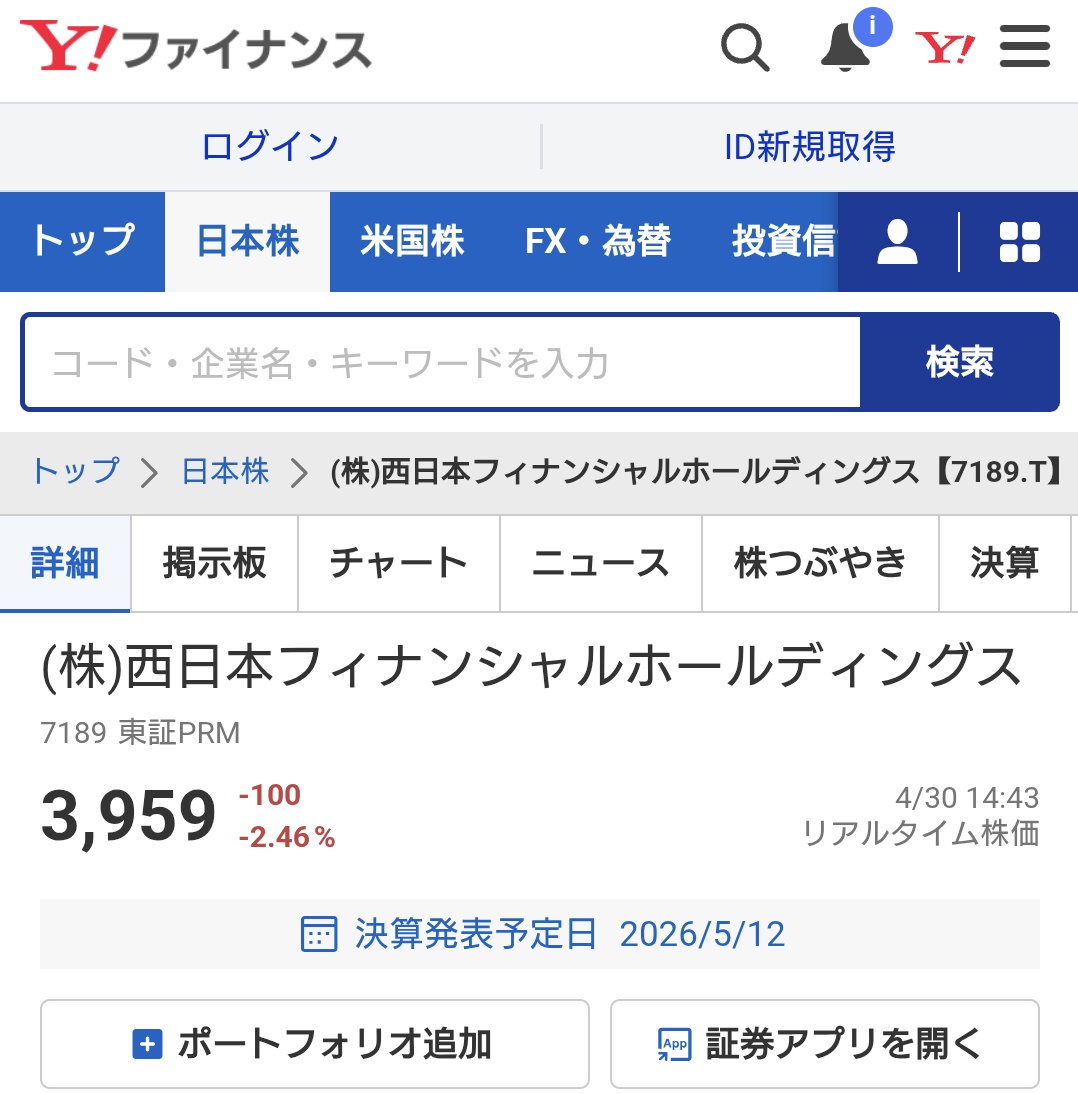Open the hamburger menu
This screenshot has height=1094, width=1078.
(x=1025, y=47)
